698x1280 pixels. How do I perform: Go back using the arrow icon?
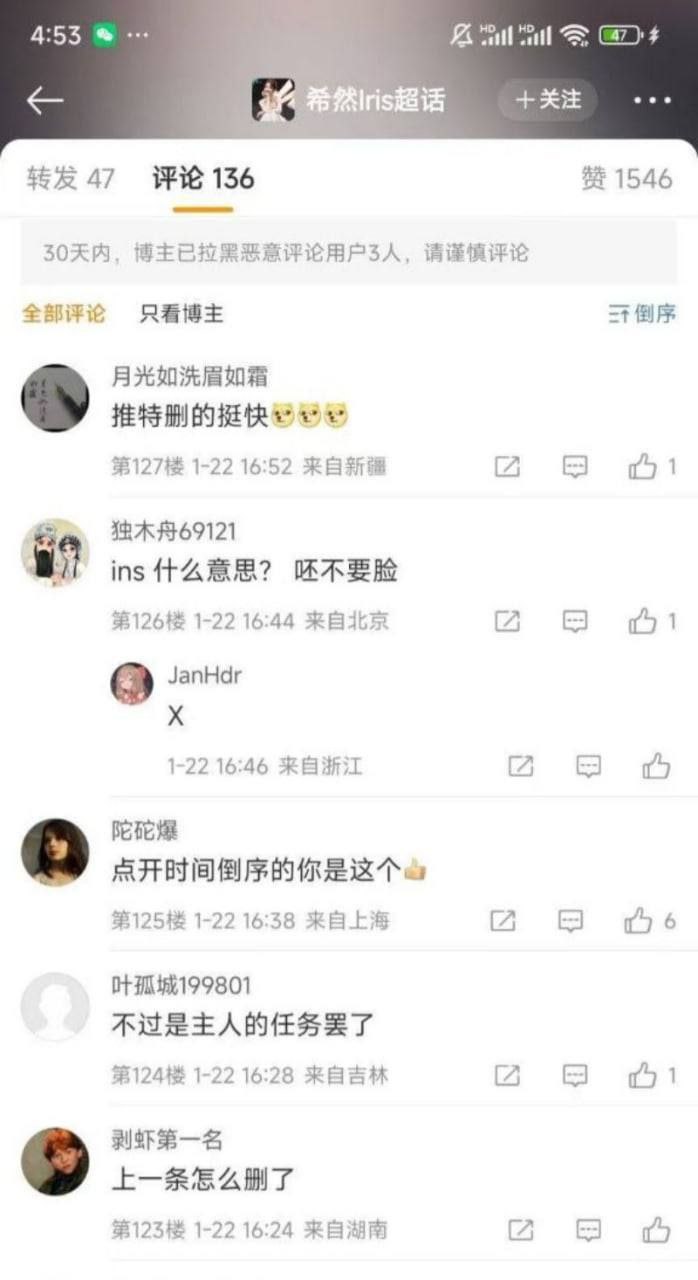click(x=45, y=100)
